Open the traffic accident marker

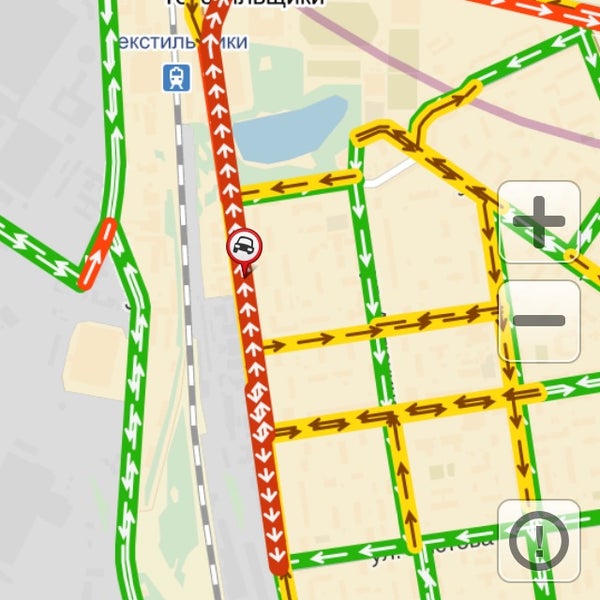click(244, 246)
